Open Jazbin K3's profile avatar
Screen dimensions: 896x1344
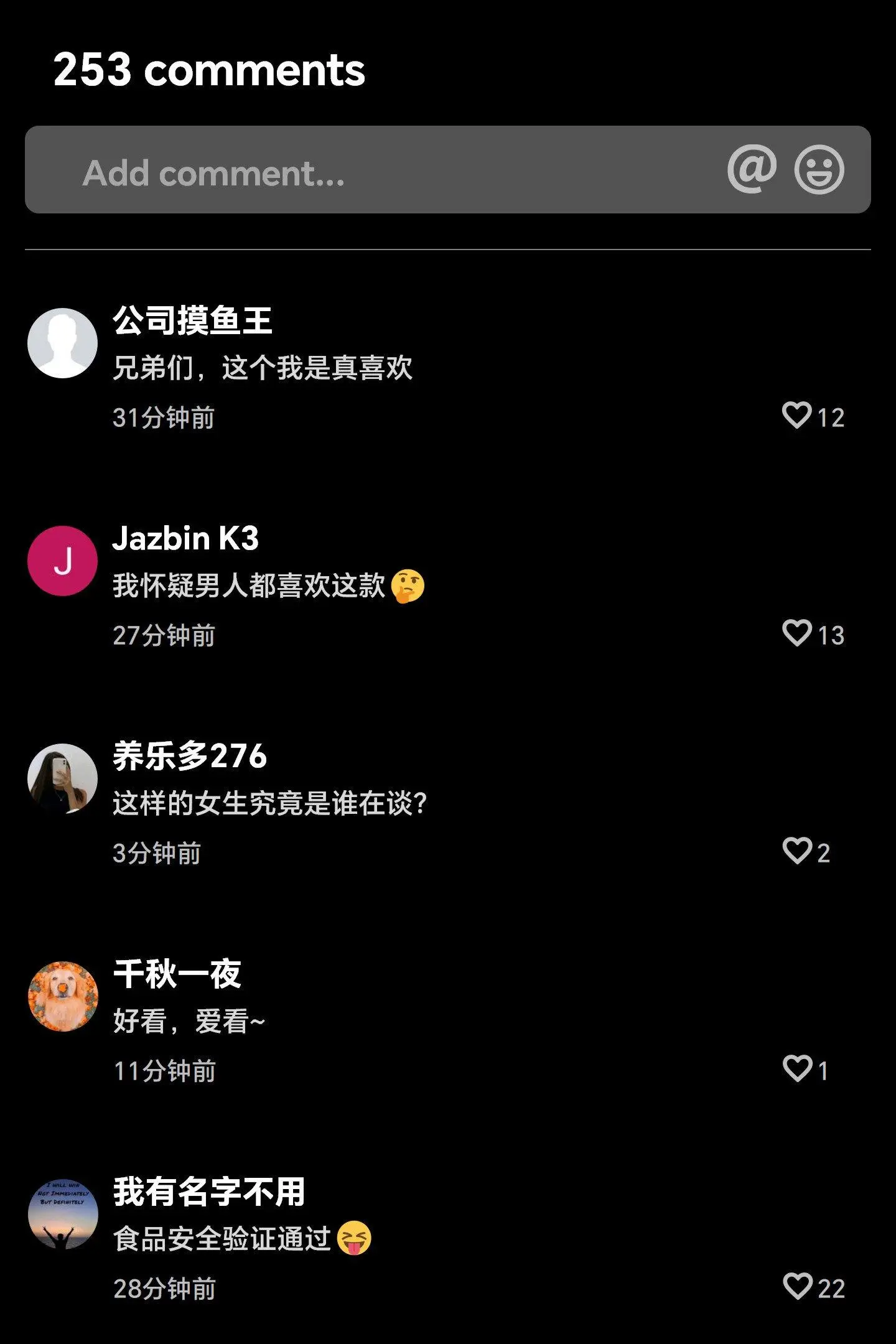pos(62,561)
